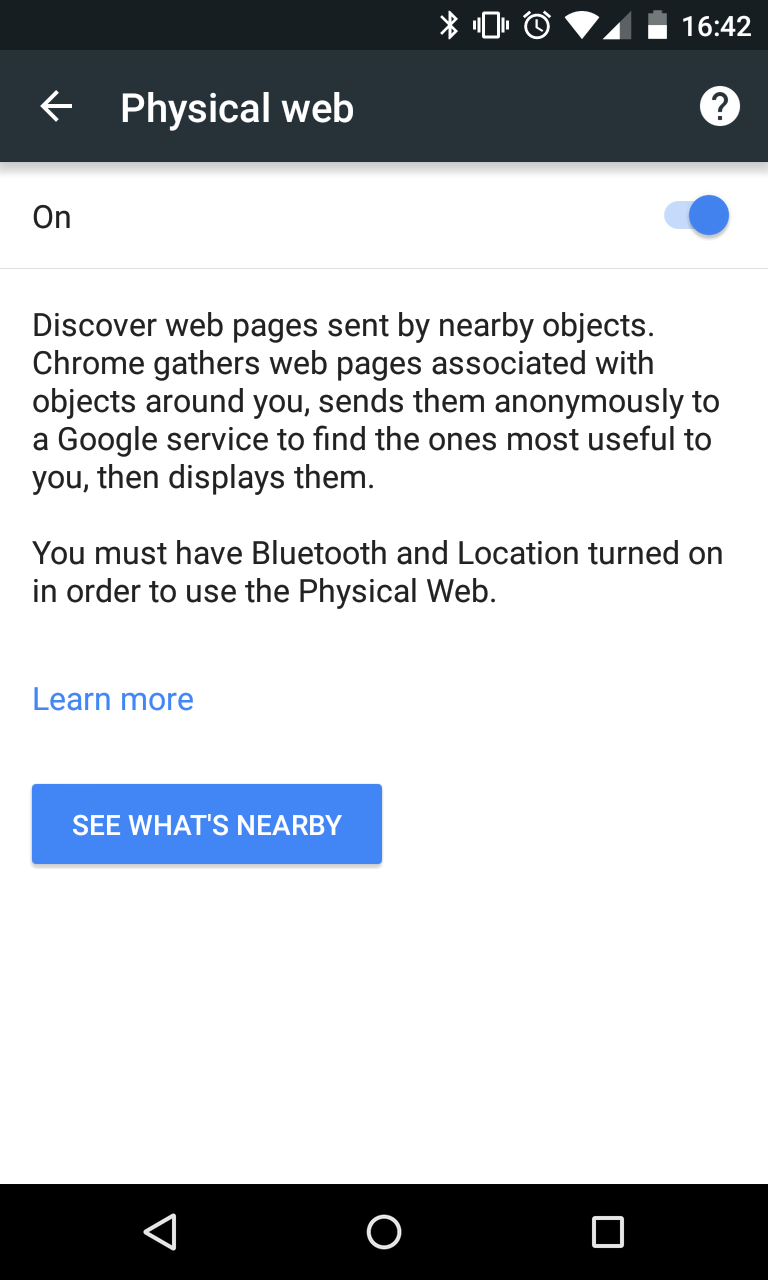Tap the system home button
The height and width of the screenshot is (1280, 768).
click(384, 1232)
